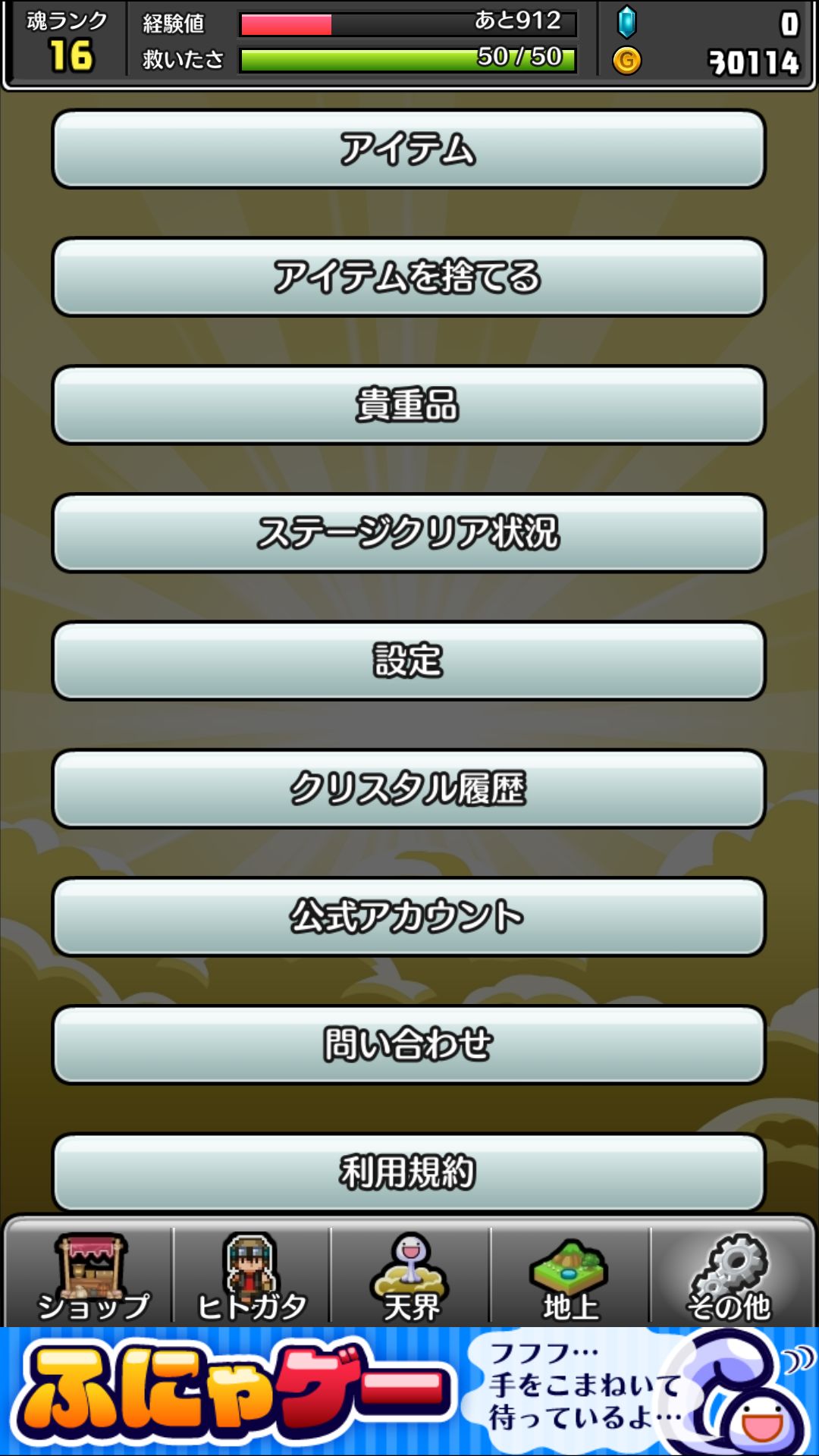Select アイテムを捨てる to discard items
This screenshot has width=819, height=1456.
click(x=409, y=276)
